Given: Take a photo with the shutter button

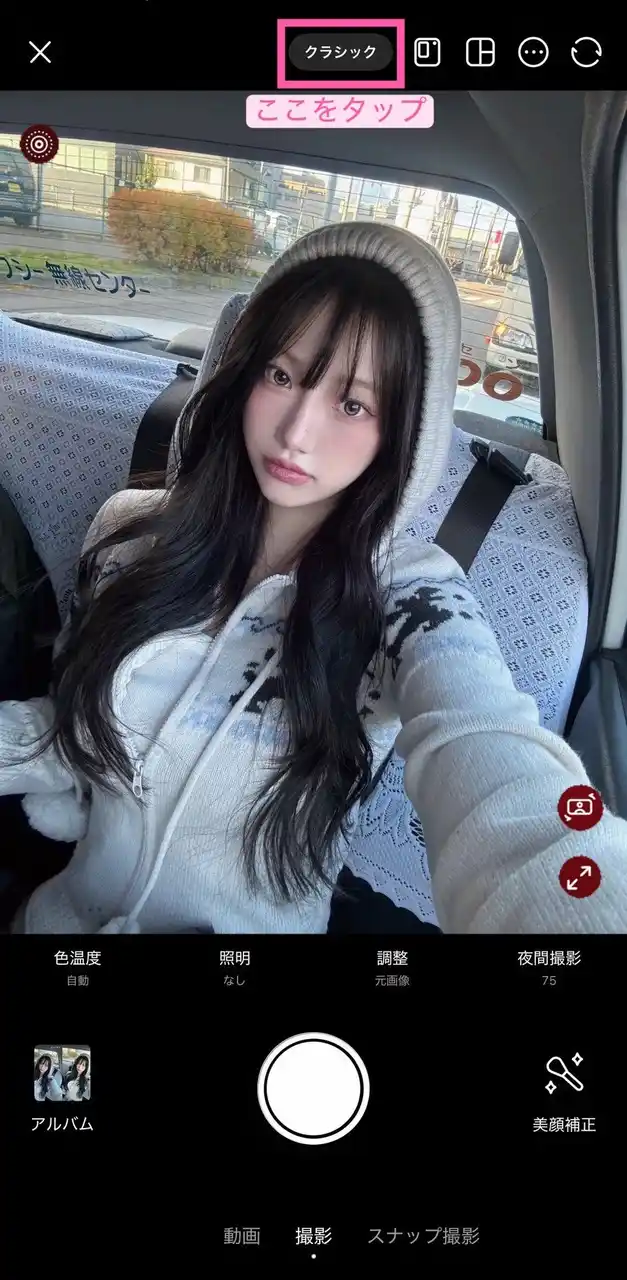Looking at the screenshot, I should pyautogui.click(x=313, y=1088).
